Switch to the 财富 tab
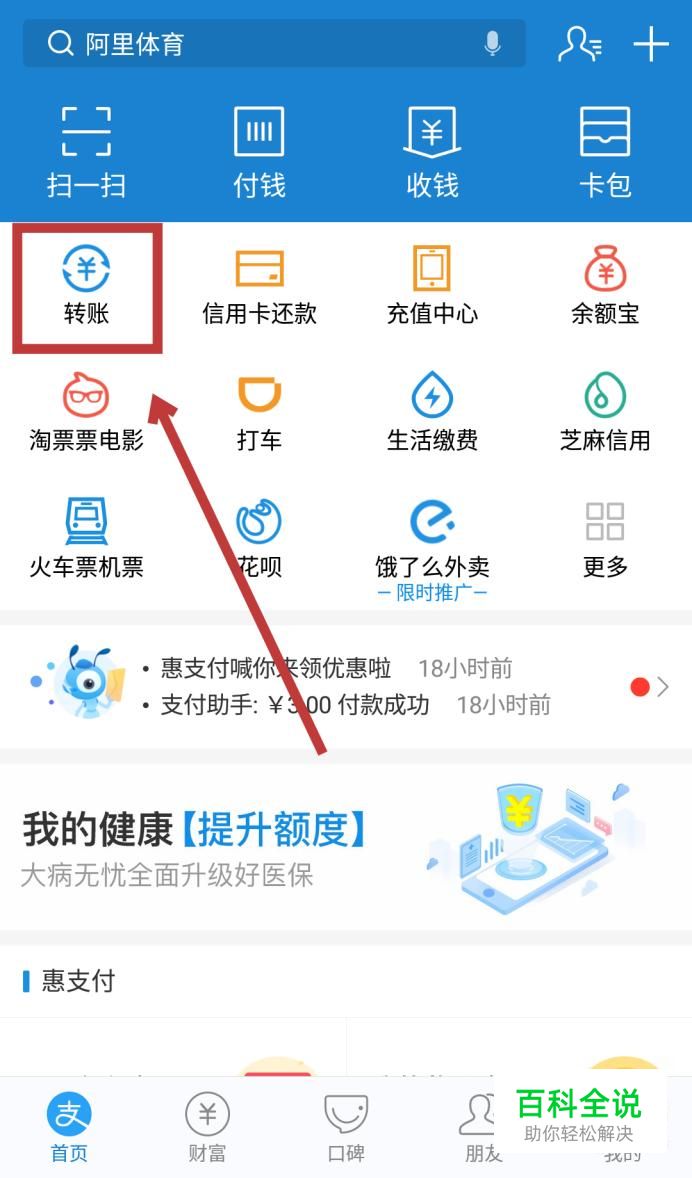Screen dimensions: 692x1178 pyautogui.click(x=207, y=1127)
